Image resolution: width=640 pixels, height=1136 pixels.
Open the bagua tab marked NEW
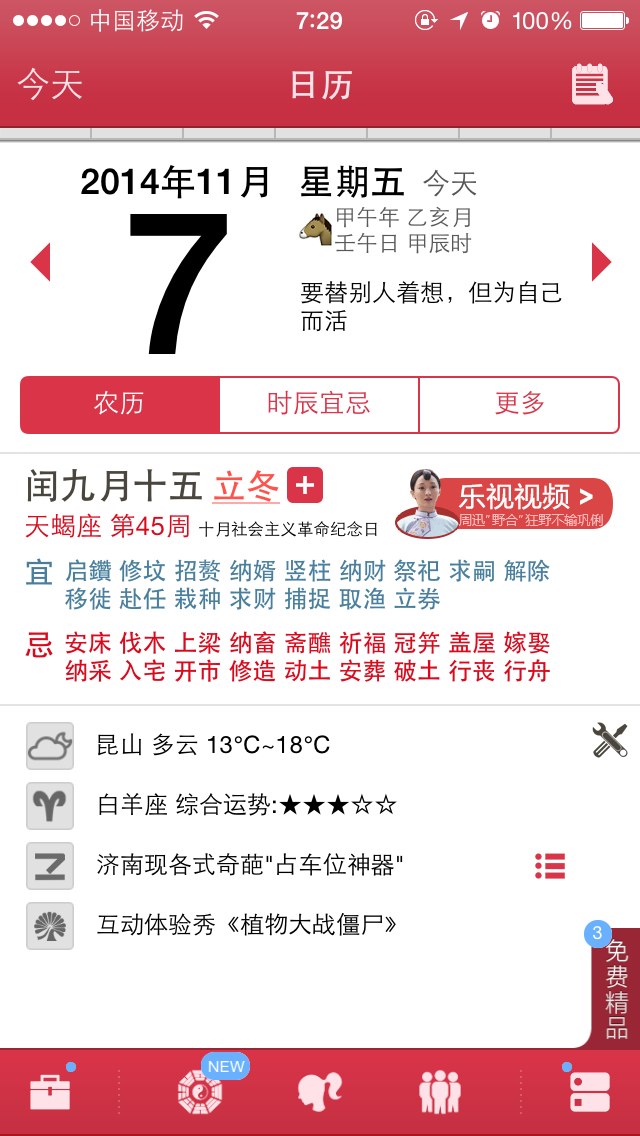pos(201,1091)
